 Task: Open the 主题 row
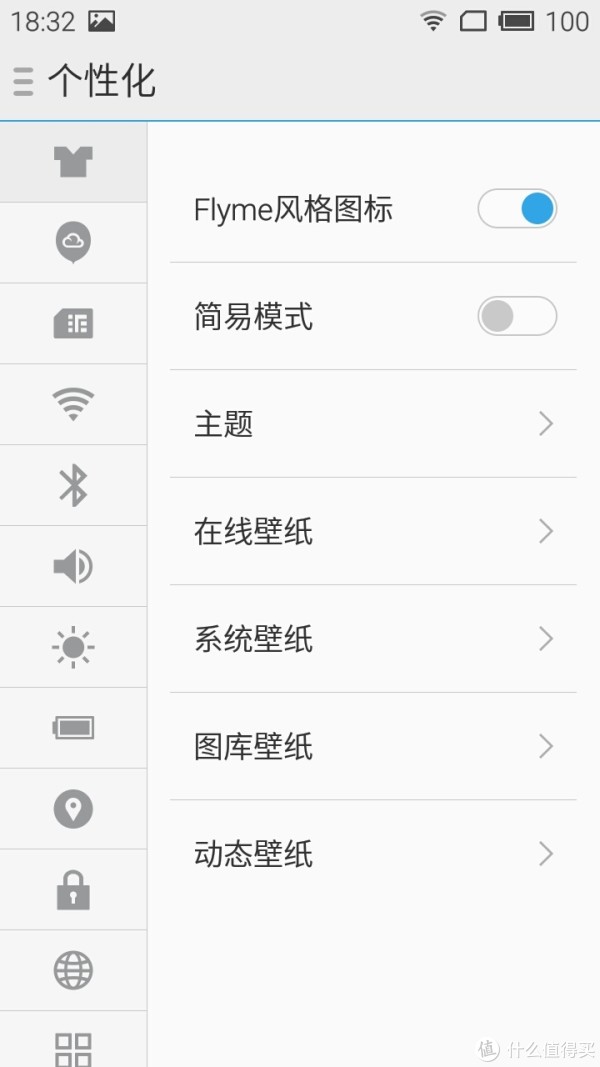[x=373, y=424]
